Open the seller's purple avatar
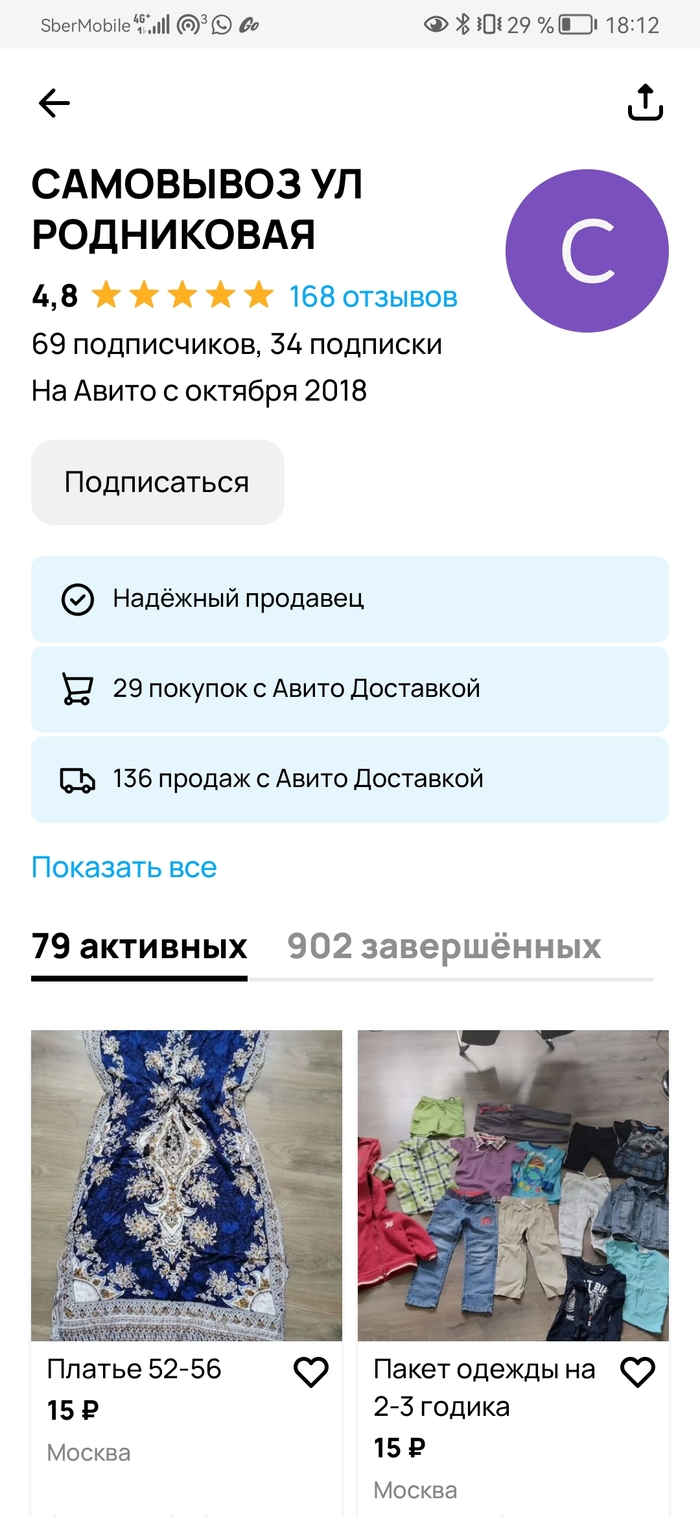Screen dimensions: 700x1517 pyautogui.click(x=587, y=251)
